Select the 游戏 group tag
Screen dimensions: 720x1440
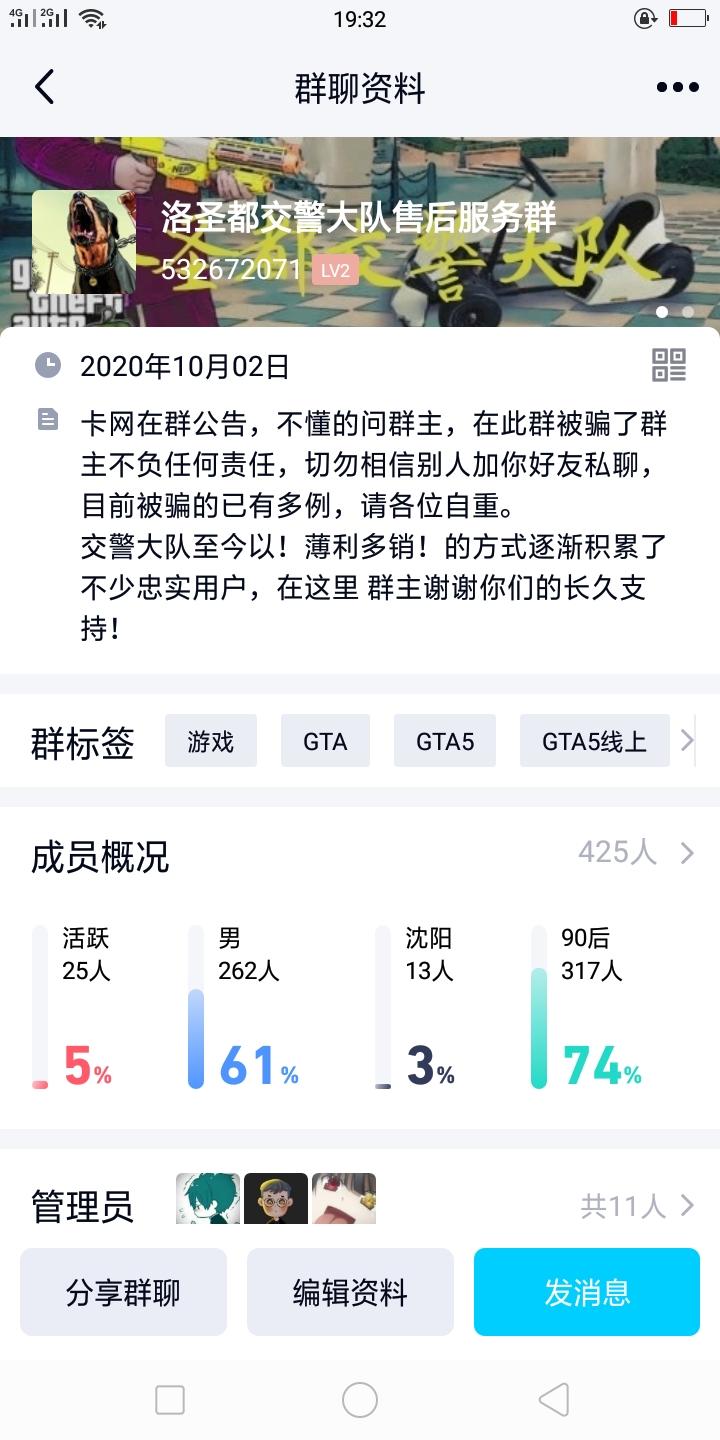coord(210,741)
